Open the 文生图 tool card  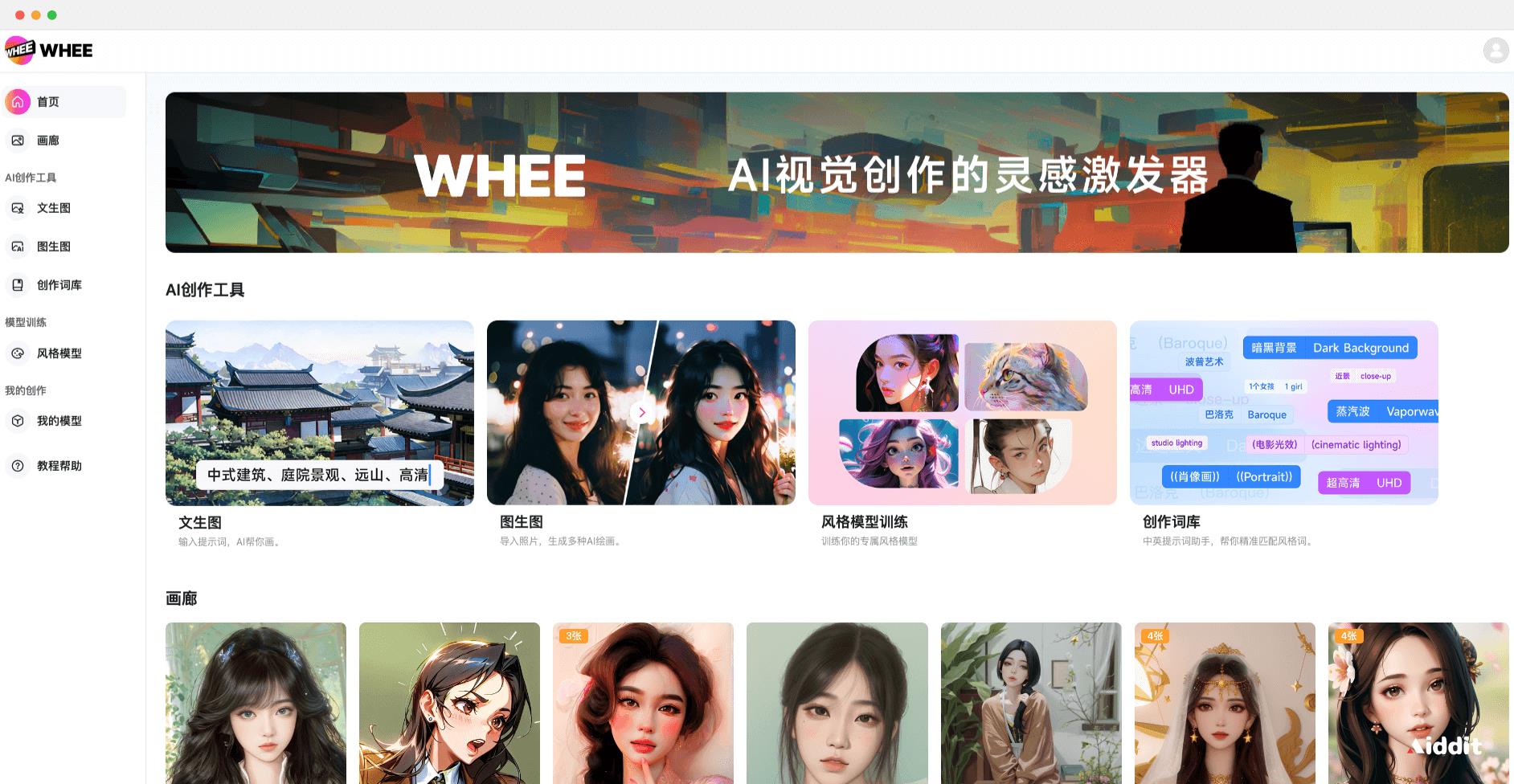coord(319,413)
